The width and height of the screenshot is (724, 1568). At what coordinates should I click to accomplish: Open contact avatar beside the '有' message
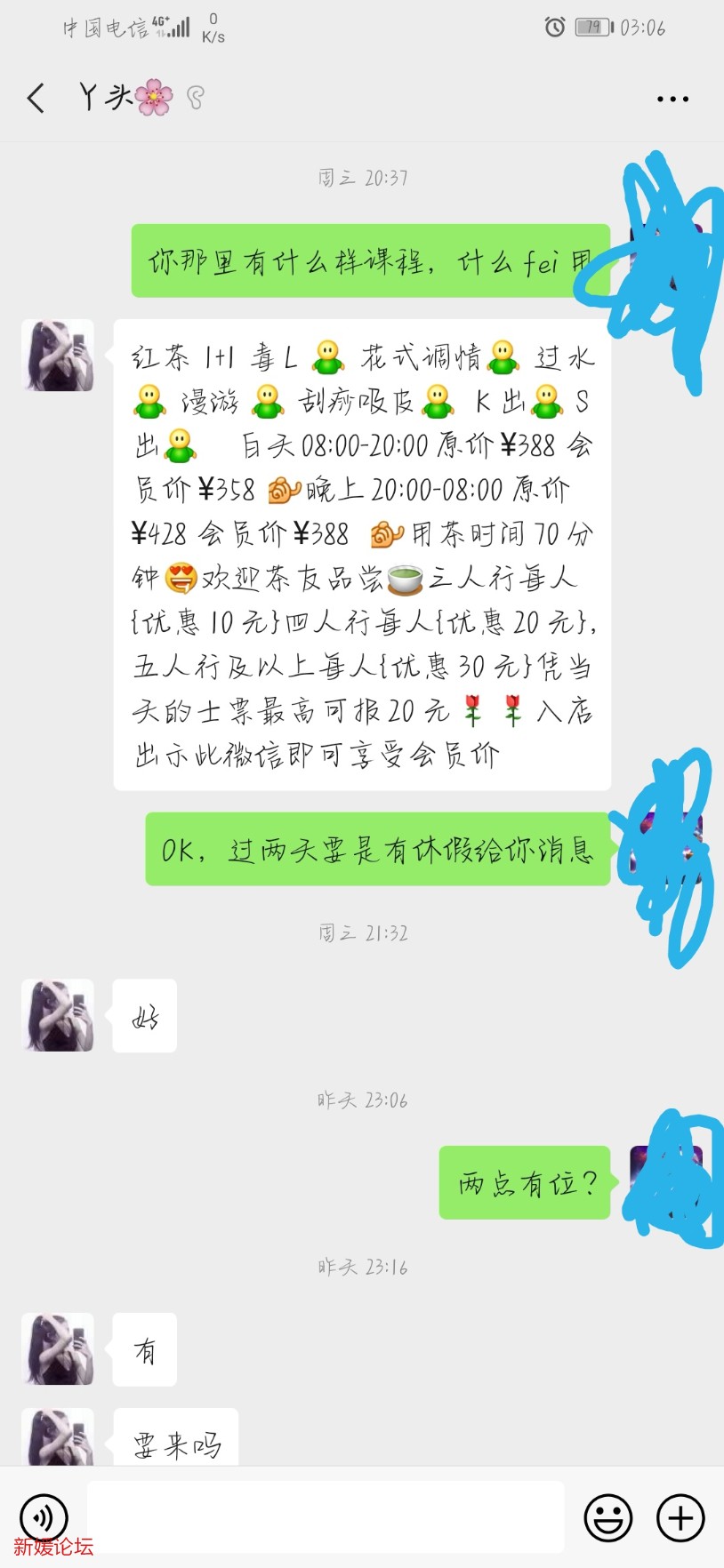[58, 1348]
